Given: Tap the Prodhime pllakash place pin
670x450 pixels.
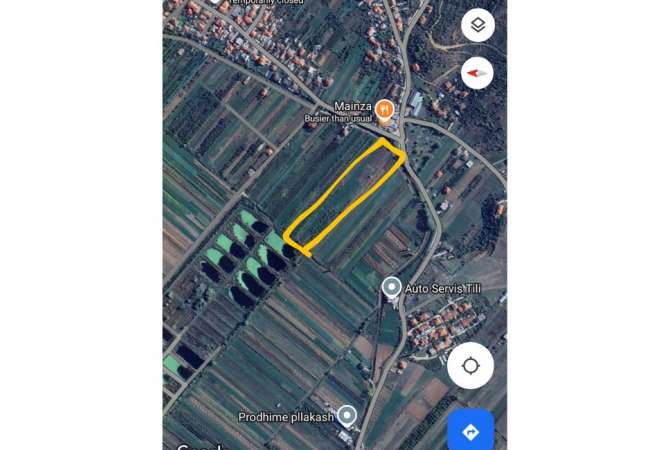Looking at the screenshot, I should 347,415.
